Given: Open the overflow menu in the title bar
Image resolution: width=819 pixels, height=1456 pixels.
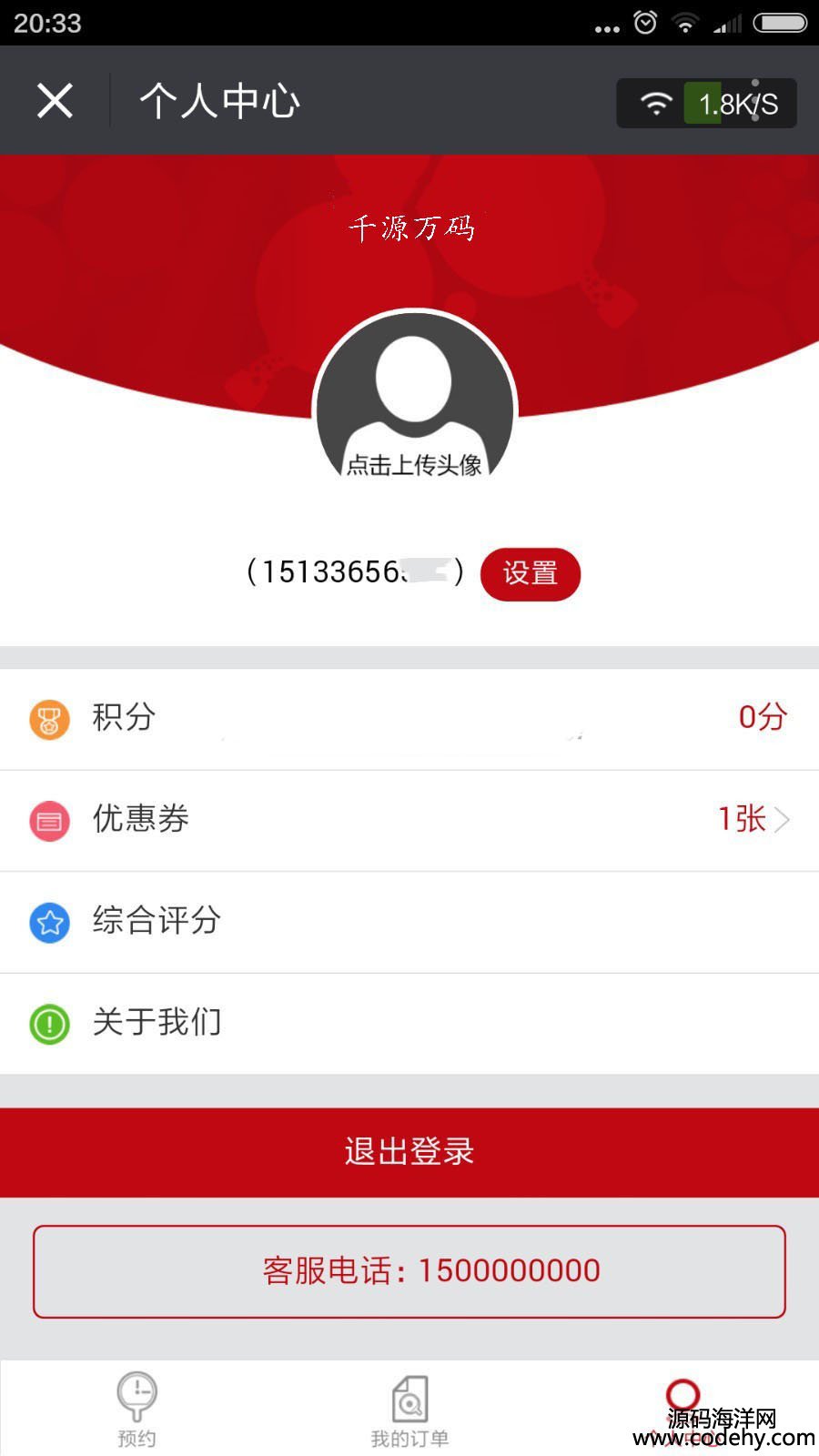Looking at the screenshot, I should pos(755,101).
